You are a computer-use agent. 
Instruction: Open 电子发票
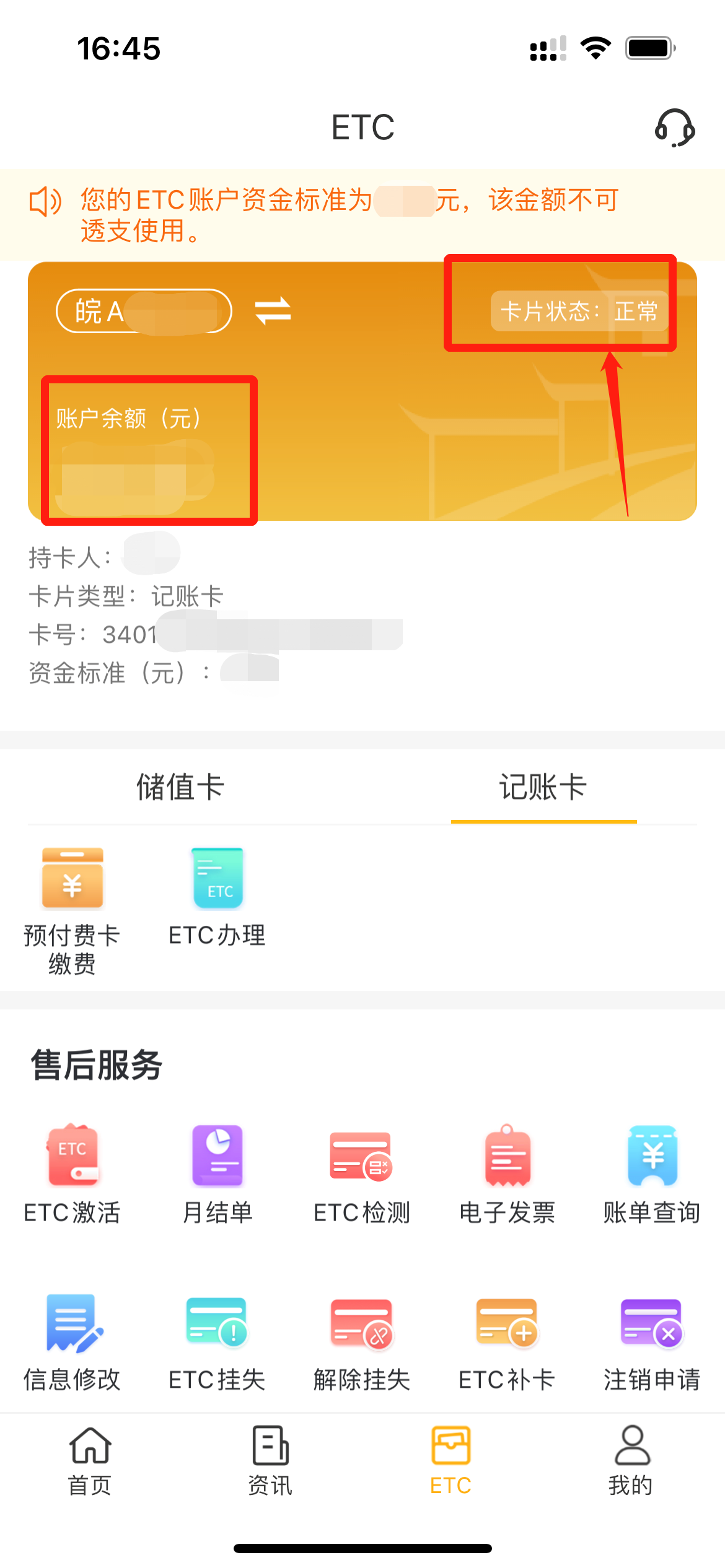tap(507, 1174)
